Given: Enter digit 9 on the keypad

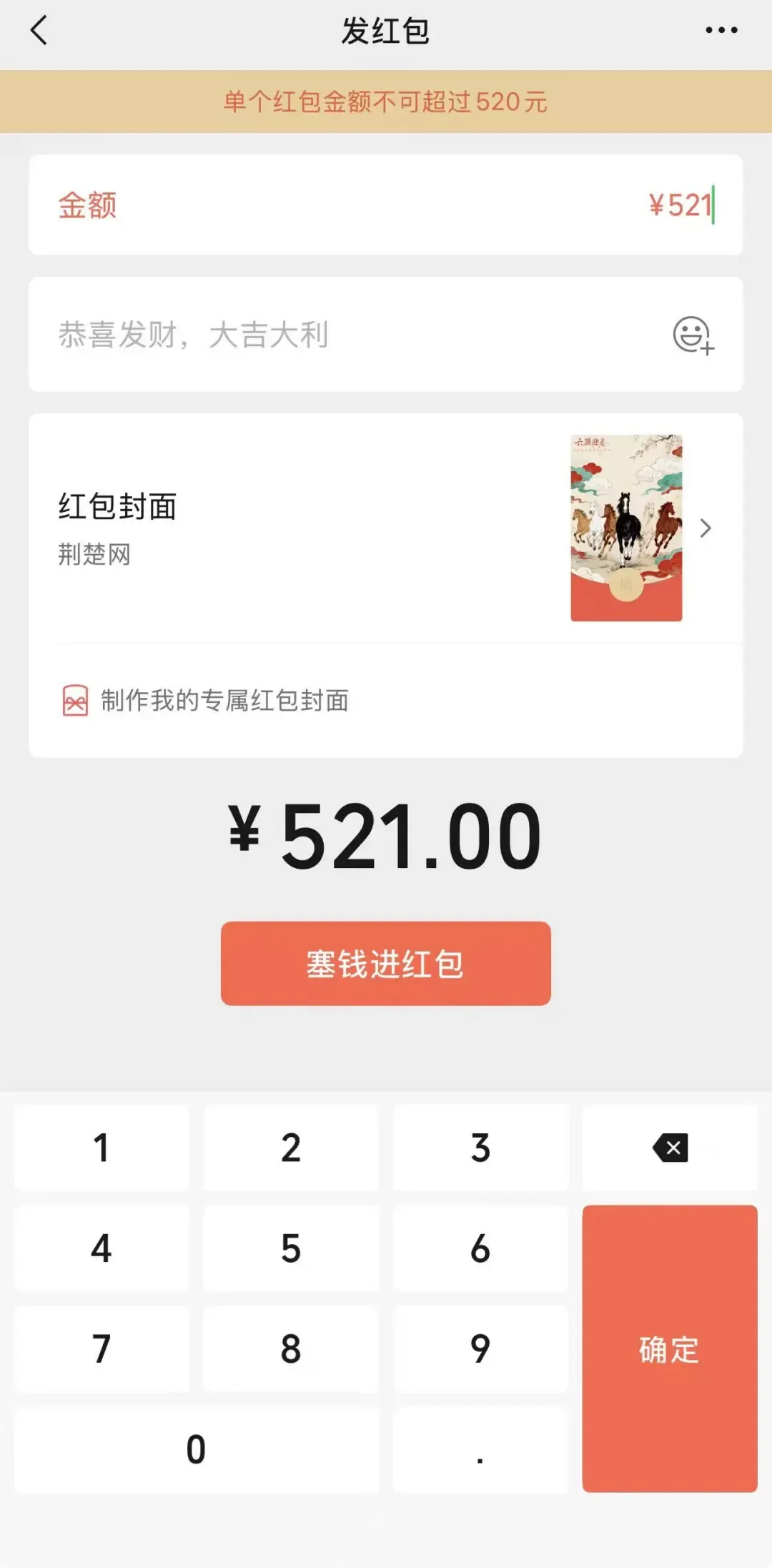Looking at the screenshot, I should [x=480, y=1349].
